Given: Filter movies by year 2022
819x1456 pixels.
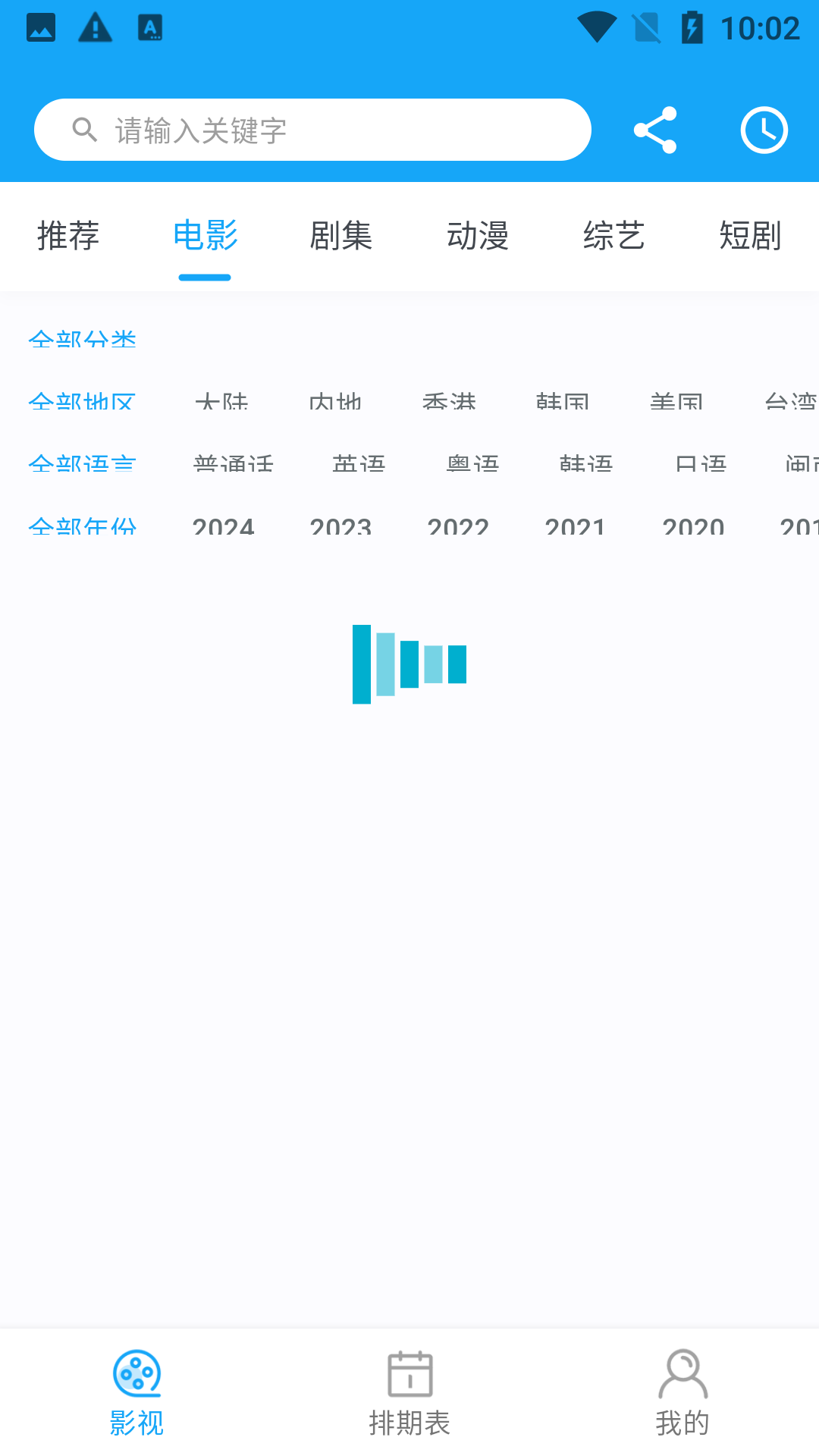Looking at the screenshot, I should pos(458,527).
